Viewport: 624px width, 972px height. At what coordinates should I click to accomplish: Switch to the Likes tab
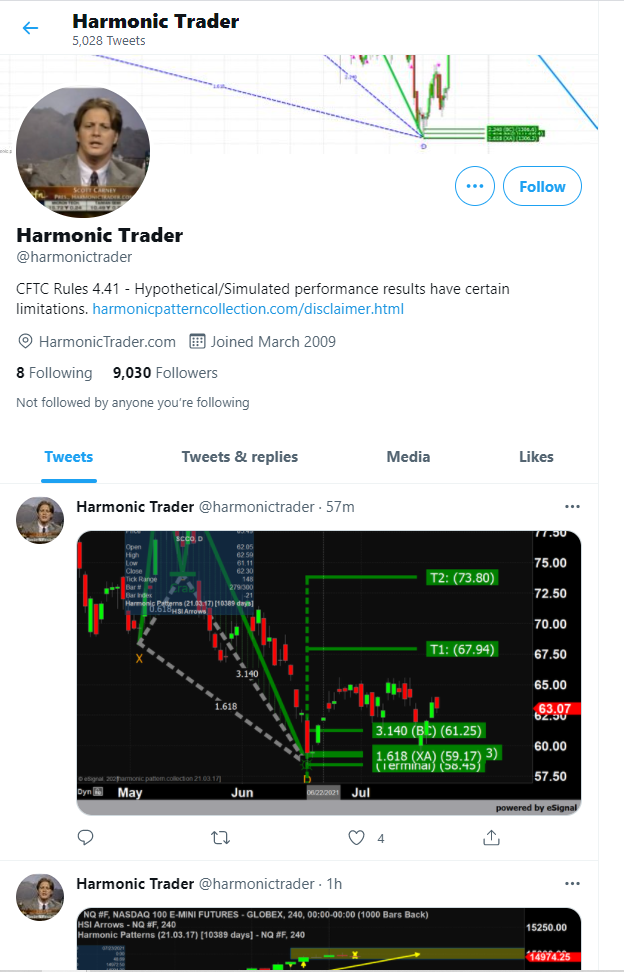(536, 457)
